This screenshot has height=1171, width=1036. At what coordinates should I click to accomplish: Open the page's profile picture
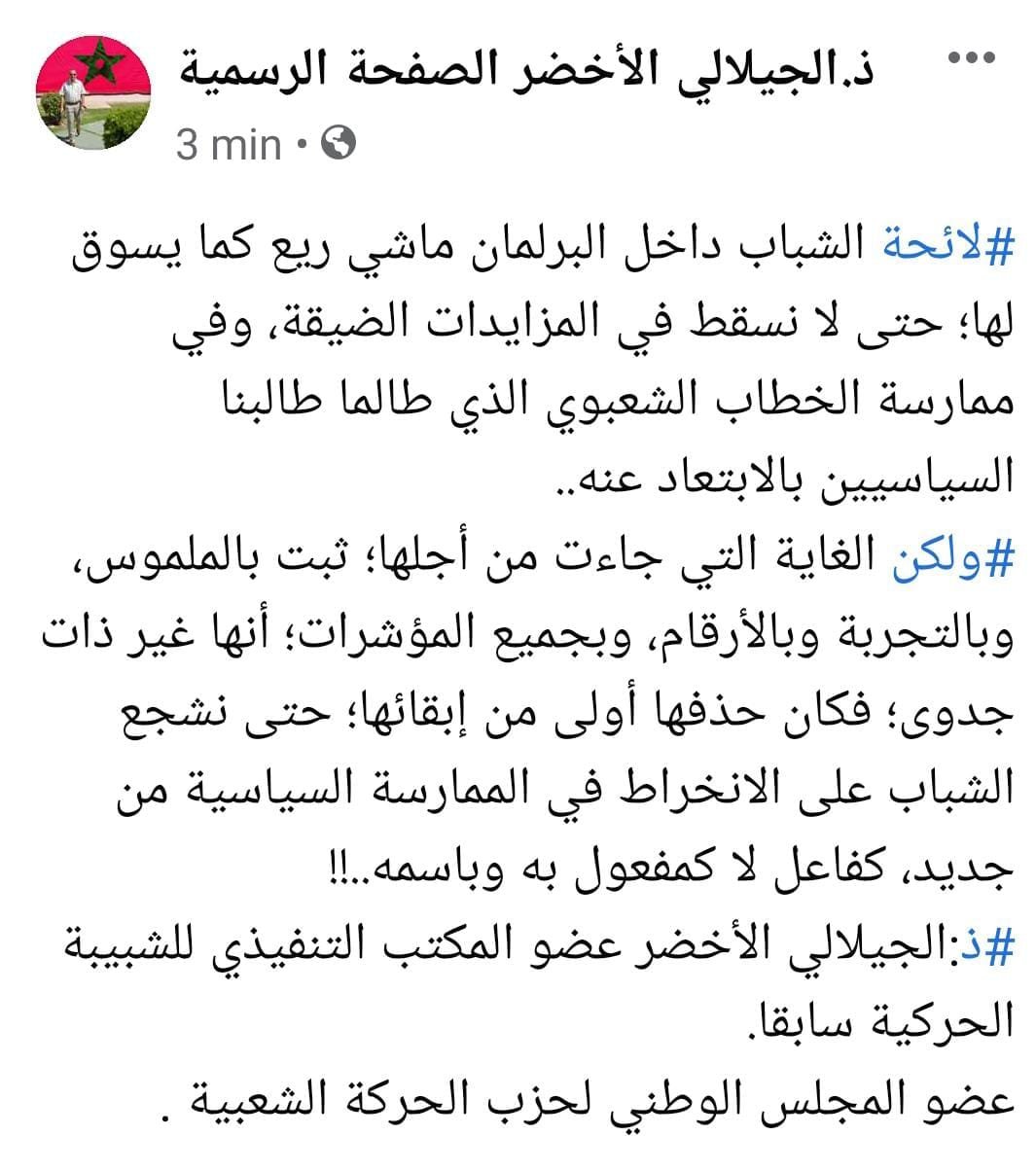click(93, 96)
